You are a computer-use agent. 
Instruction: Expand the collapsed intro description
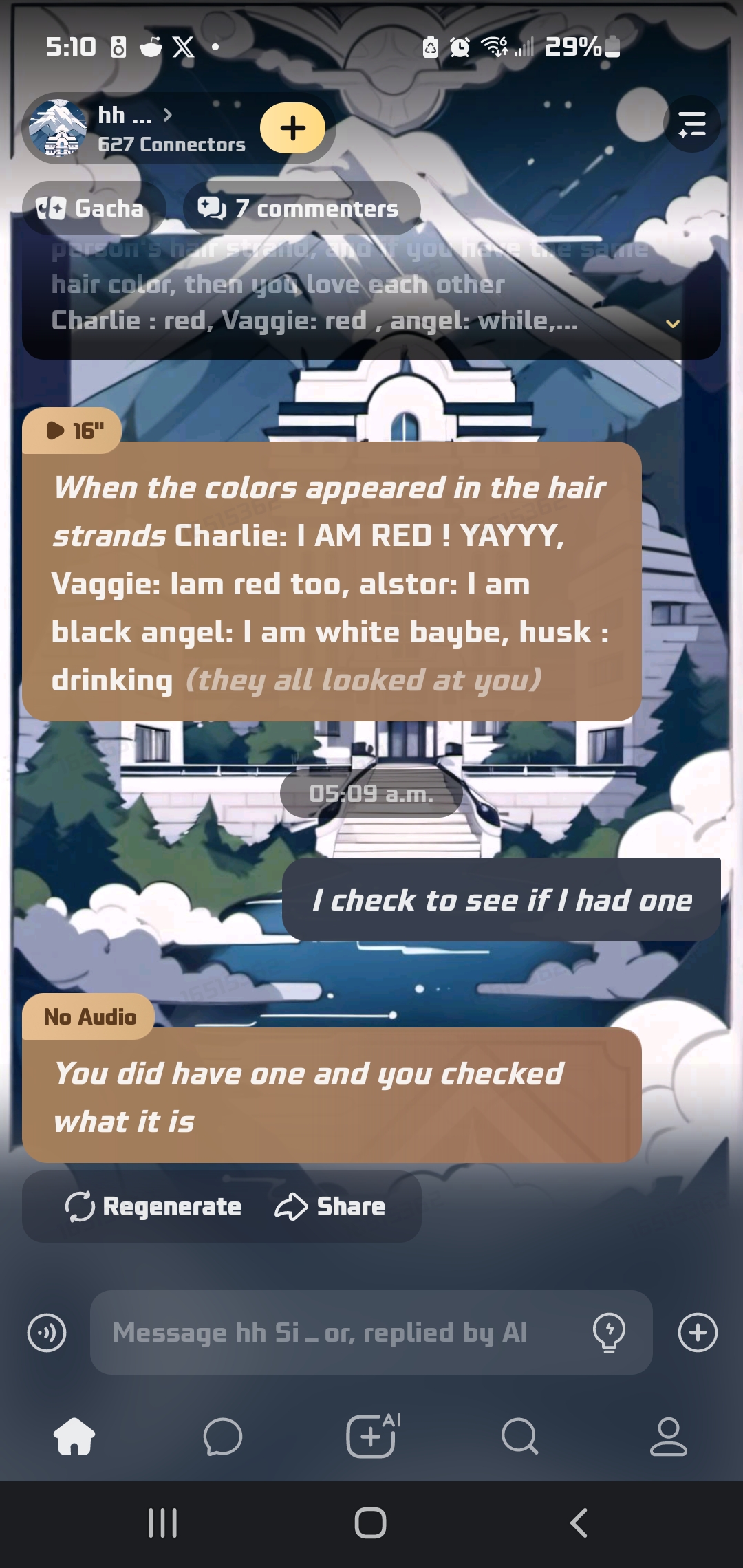pyautogui.click(x=673, y=323)
